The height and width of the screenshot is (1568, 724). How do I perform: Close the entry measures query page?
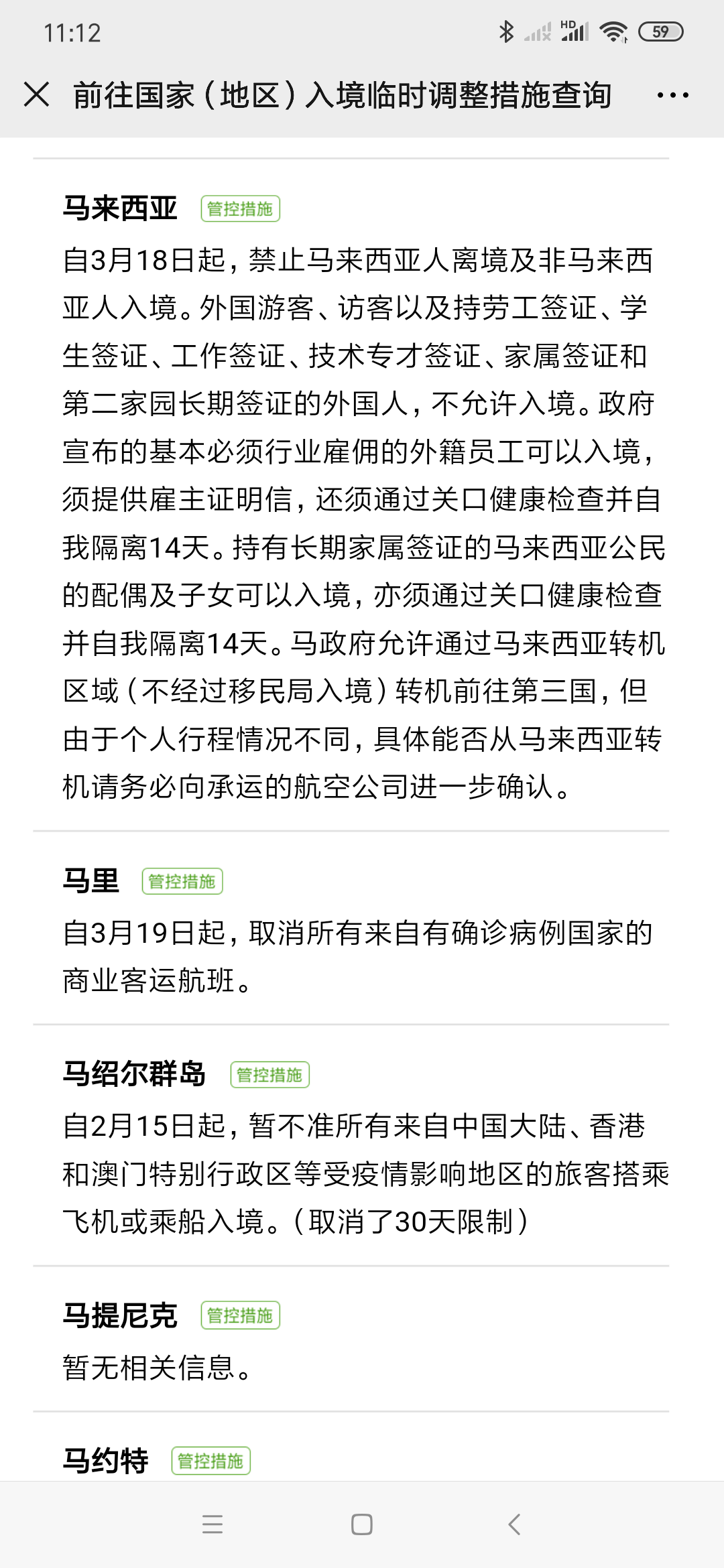click(x=36, y=94)
